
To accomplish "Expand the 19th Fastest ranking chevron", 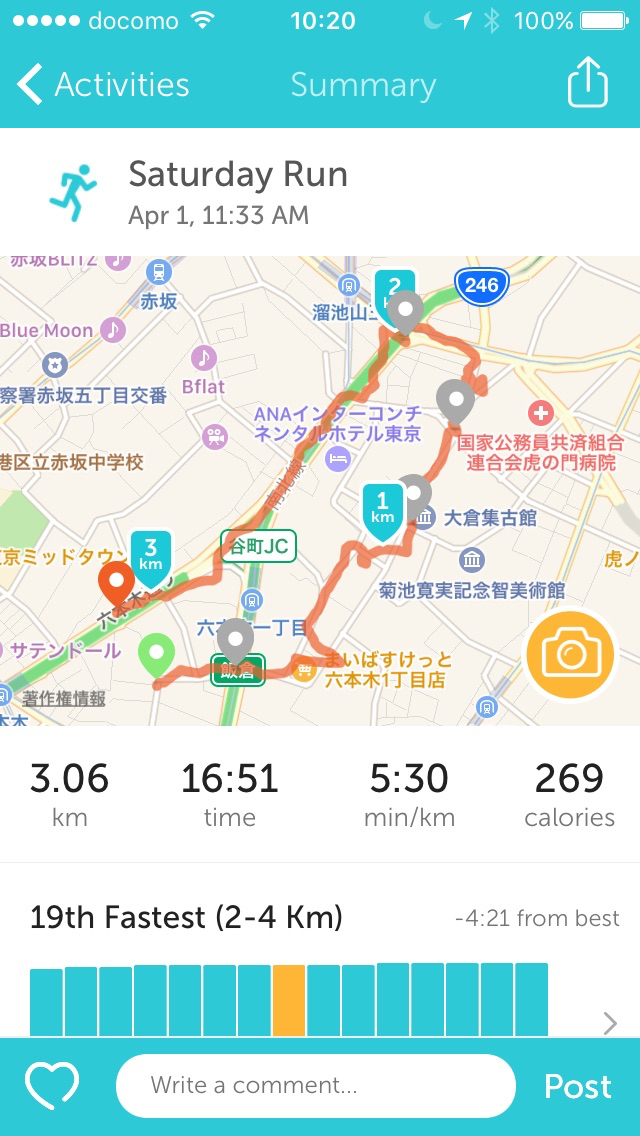I will coord(610,1023).
